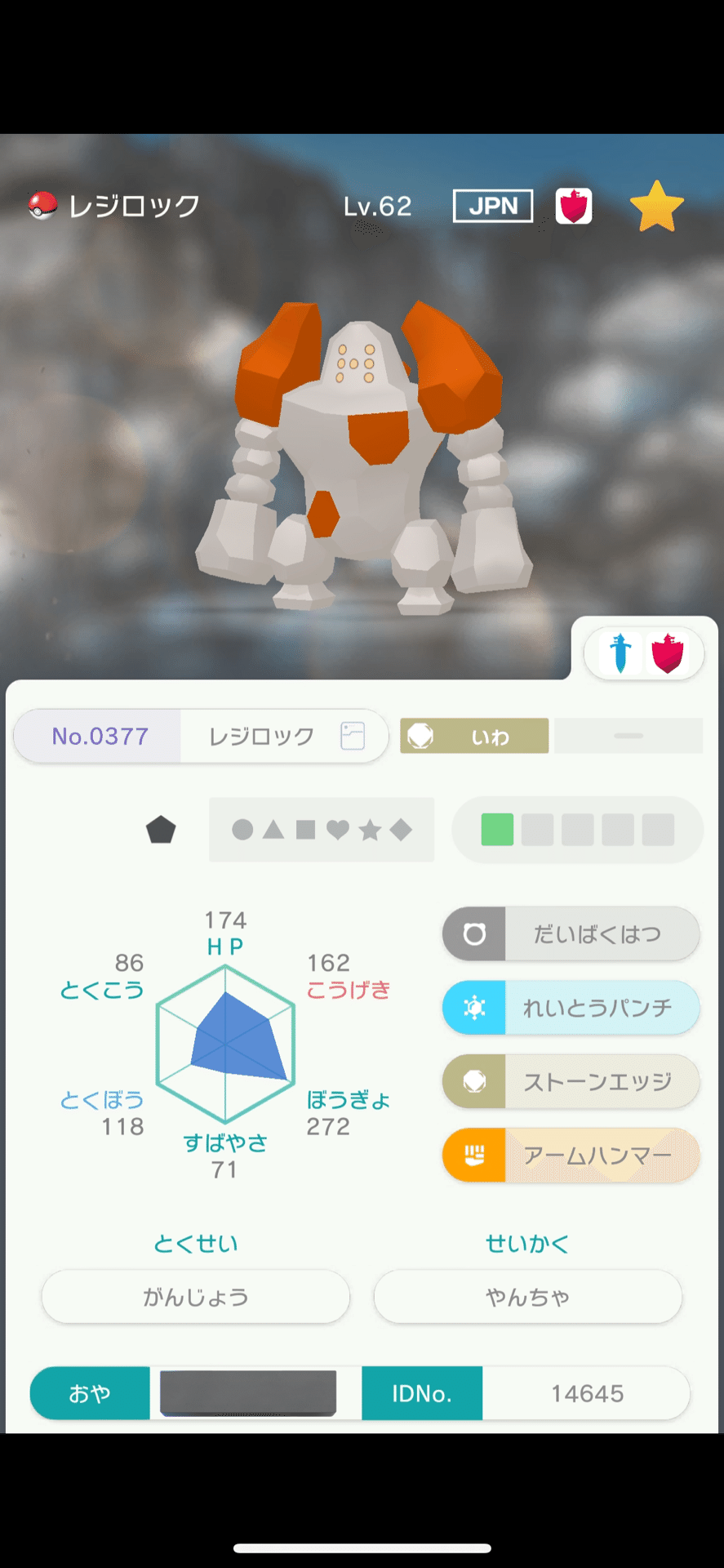Toggle the favorite star

(658, 206)
